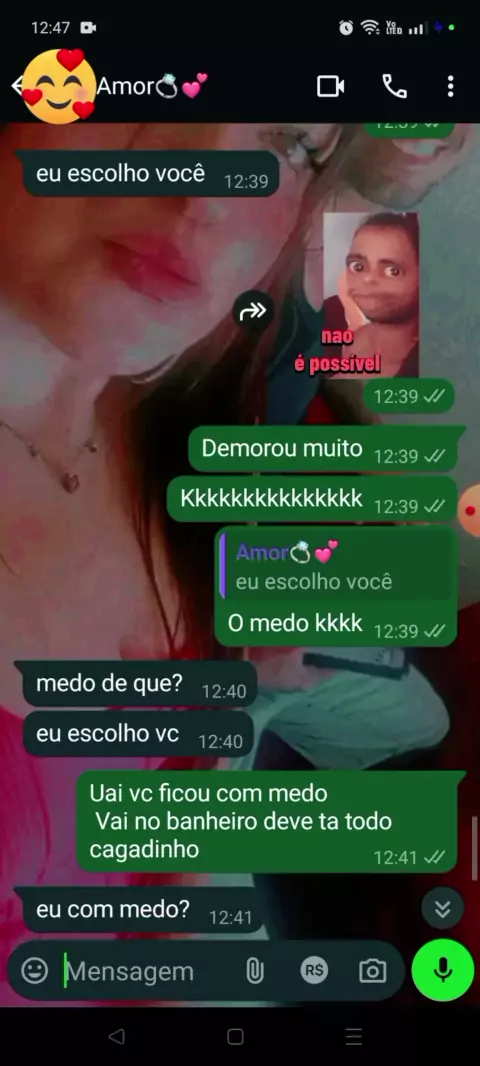Image resolution: width=480 pixels, height=1066 pixels.
Task: Start a video call with Amor
Action: 330,86
